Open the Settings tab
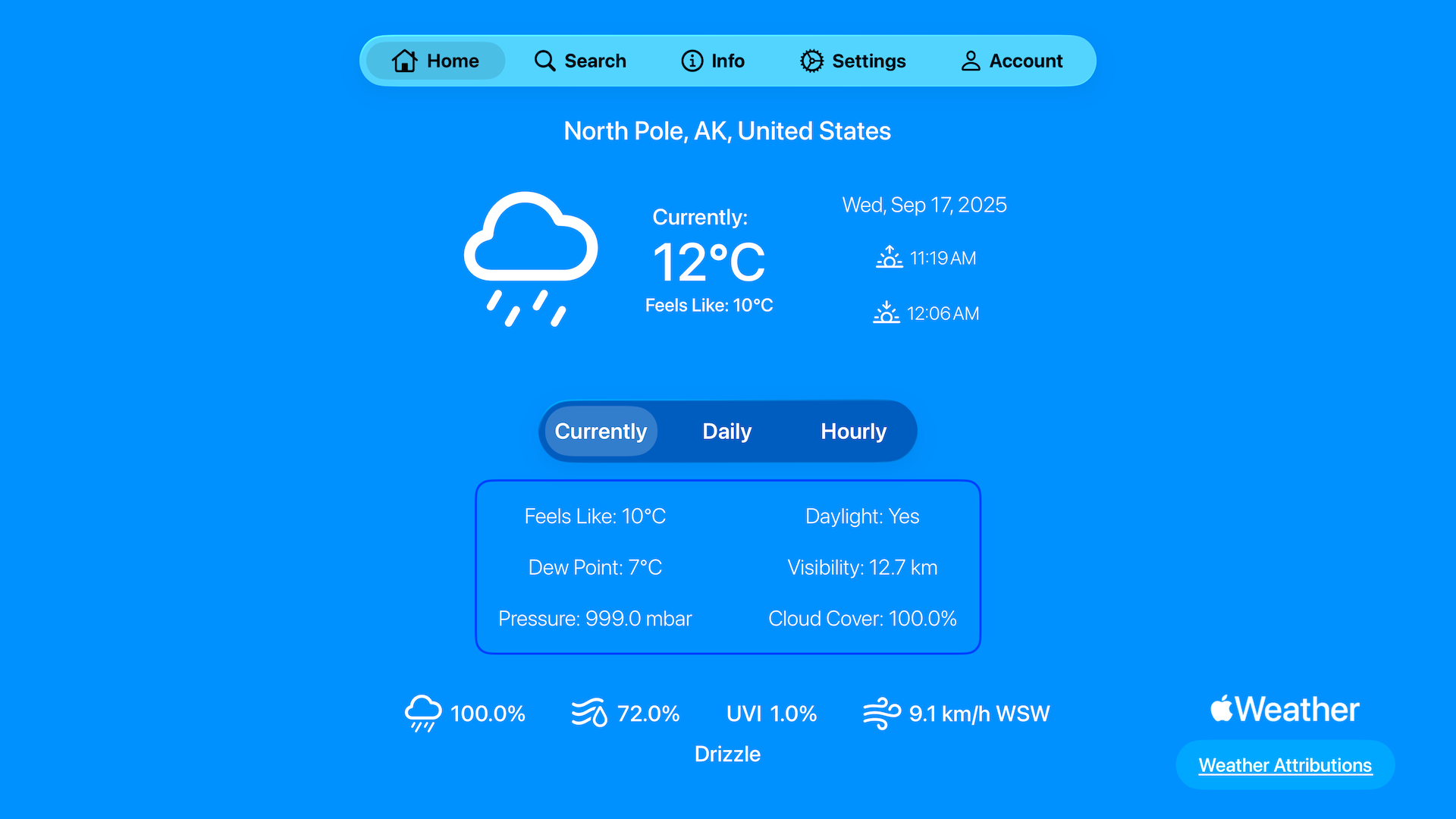The height and width of the screenshot is (819, 1456). tap(853, 61)
